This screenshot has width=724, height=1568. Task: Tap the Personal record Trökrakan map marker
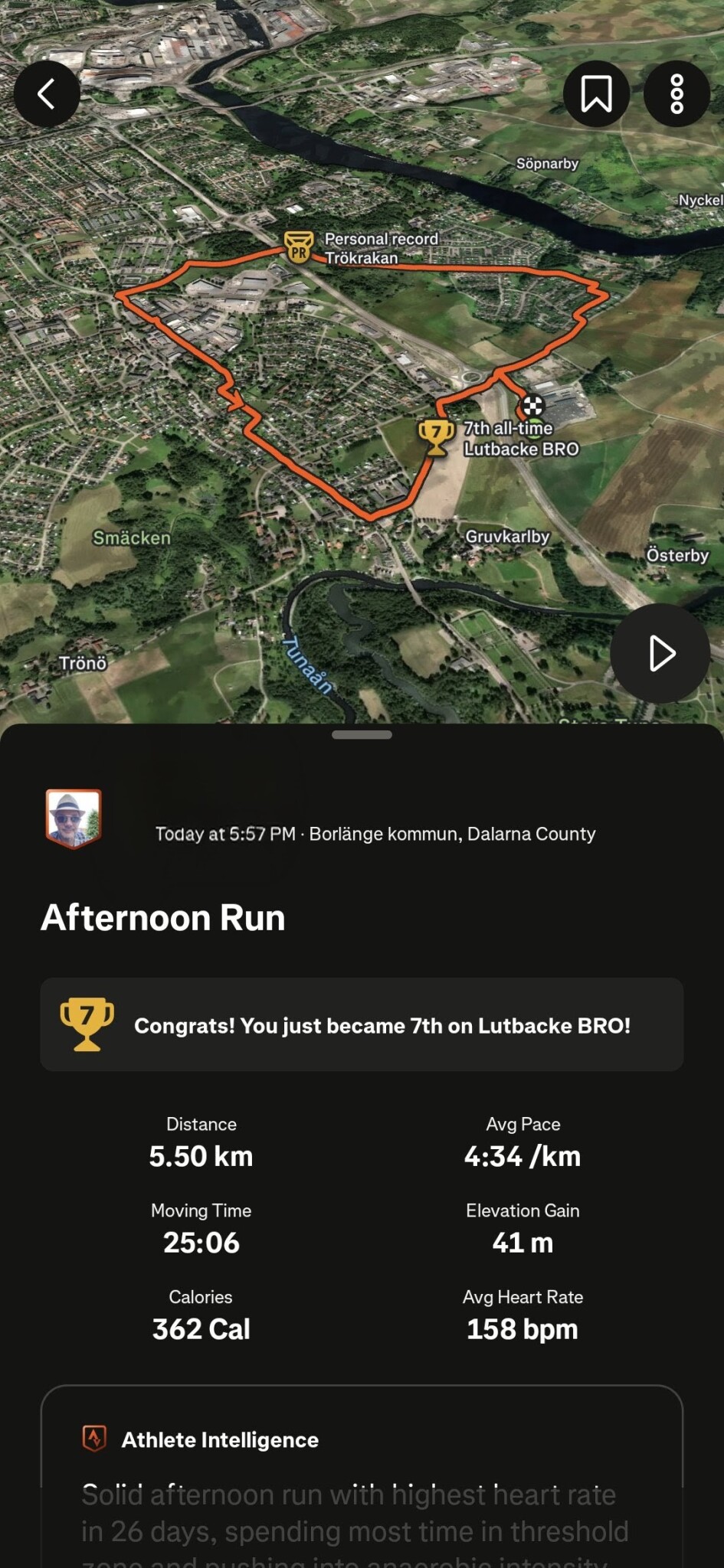[299, 248]
